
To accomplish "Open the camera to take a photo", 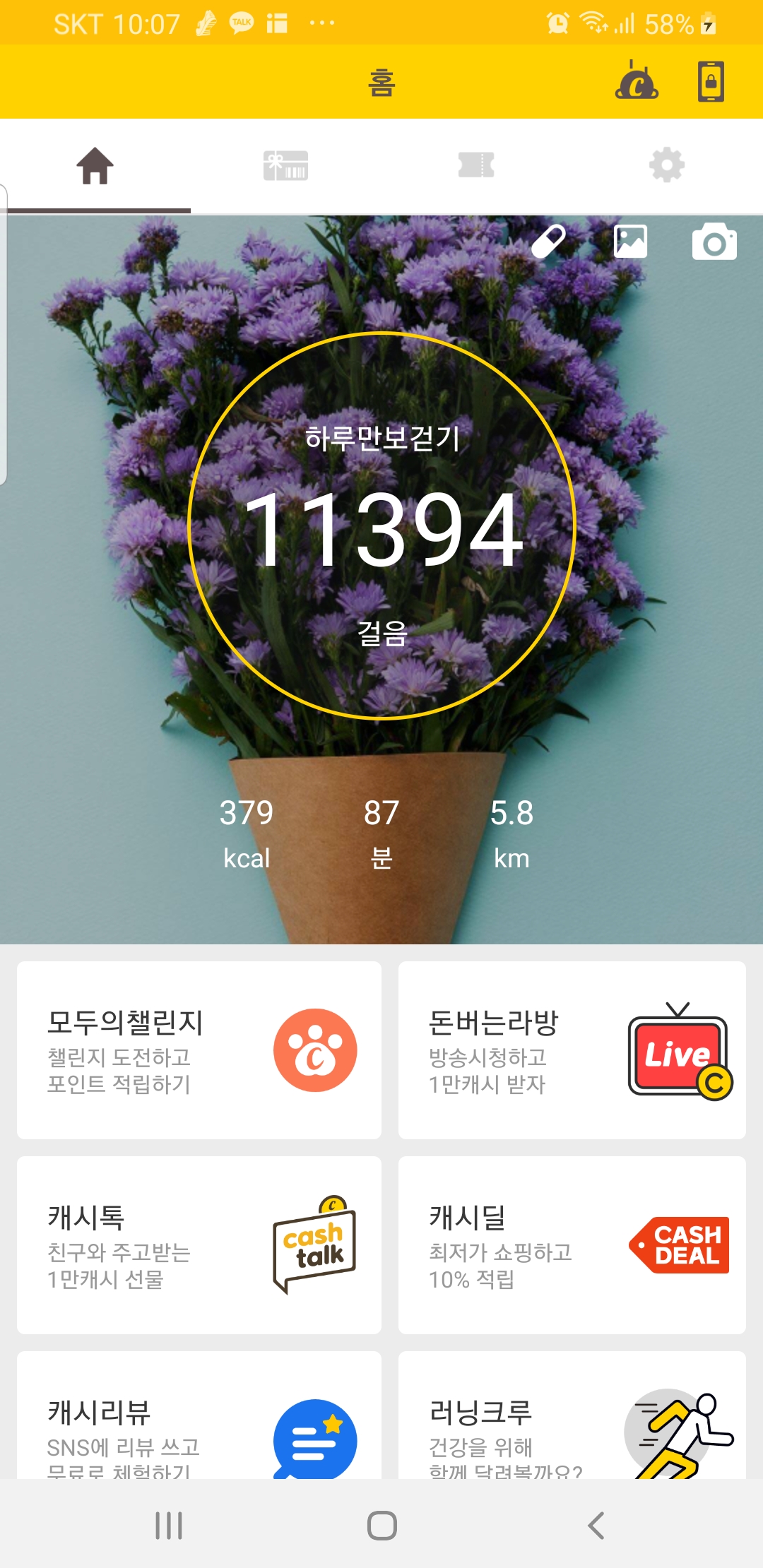I will (714, 242).
